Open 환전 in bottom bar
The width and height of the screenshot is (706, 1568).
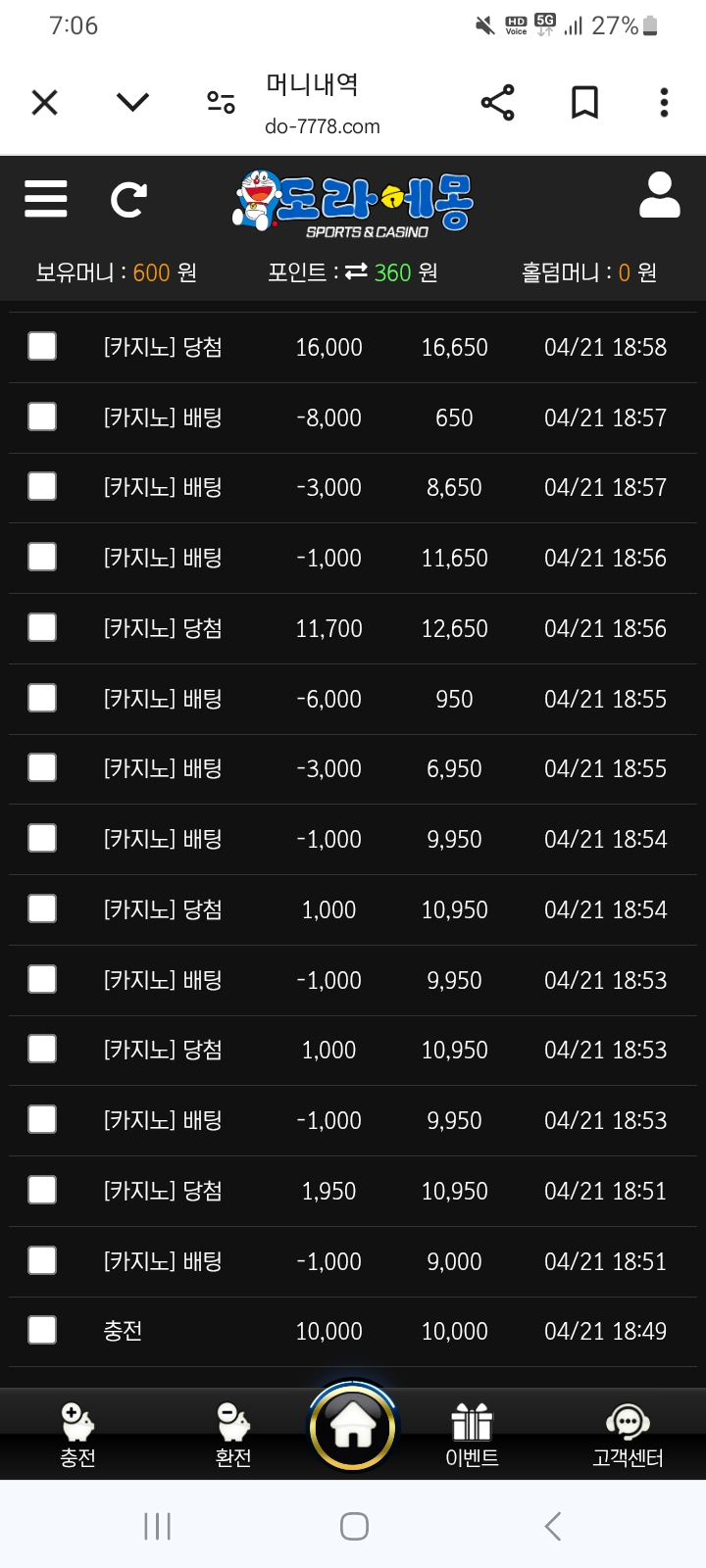click(x=233, y=1435)
